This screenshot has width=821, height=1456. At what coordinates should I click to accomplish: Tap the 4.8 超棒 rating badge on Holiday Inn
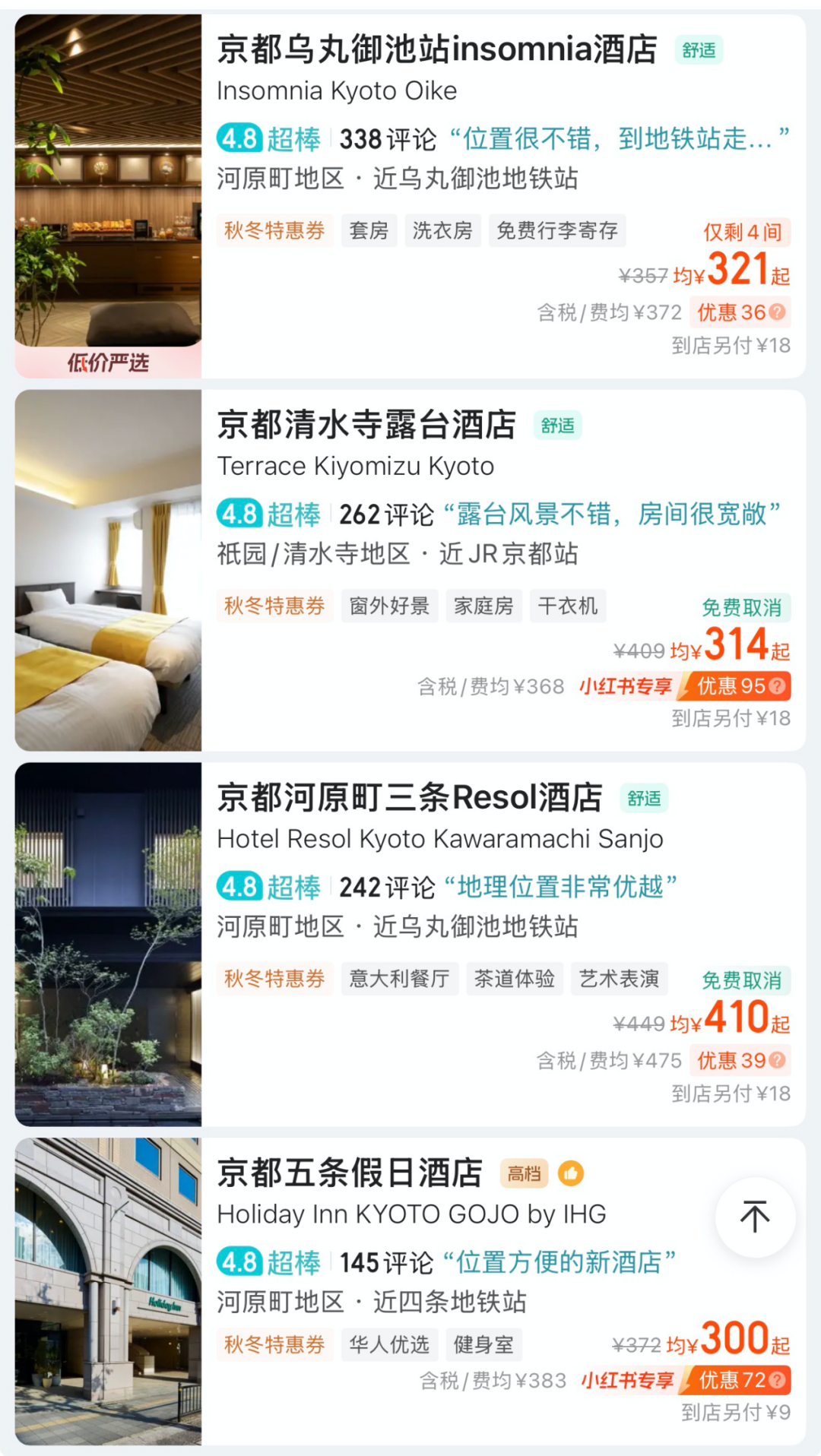[x=274, y=1260]
